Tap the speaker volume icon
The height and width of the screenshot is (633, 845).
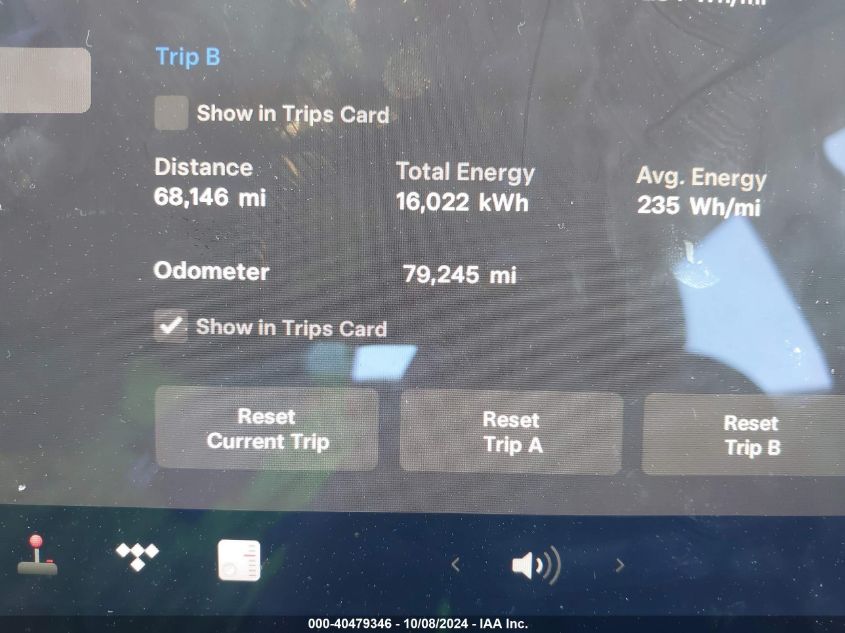click(x=535, y=566)
